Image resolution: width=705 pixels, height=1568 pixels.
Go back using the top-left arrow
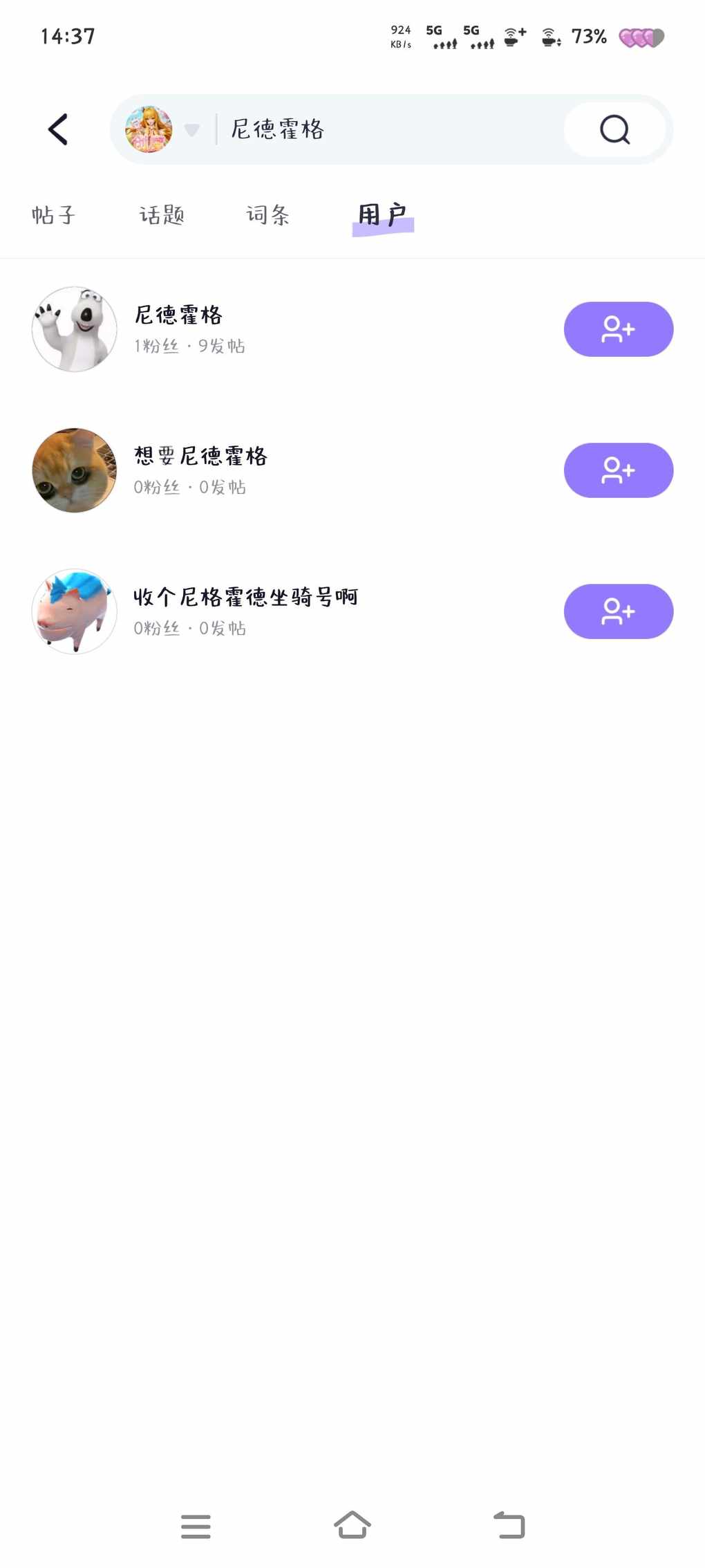tap(58, 129)
